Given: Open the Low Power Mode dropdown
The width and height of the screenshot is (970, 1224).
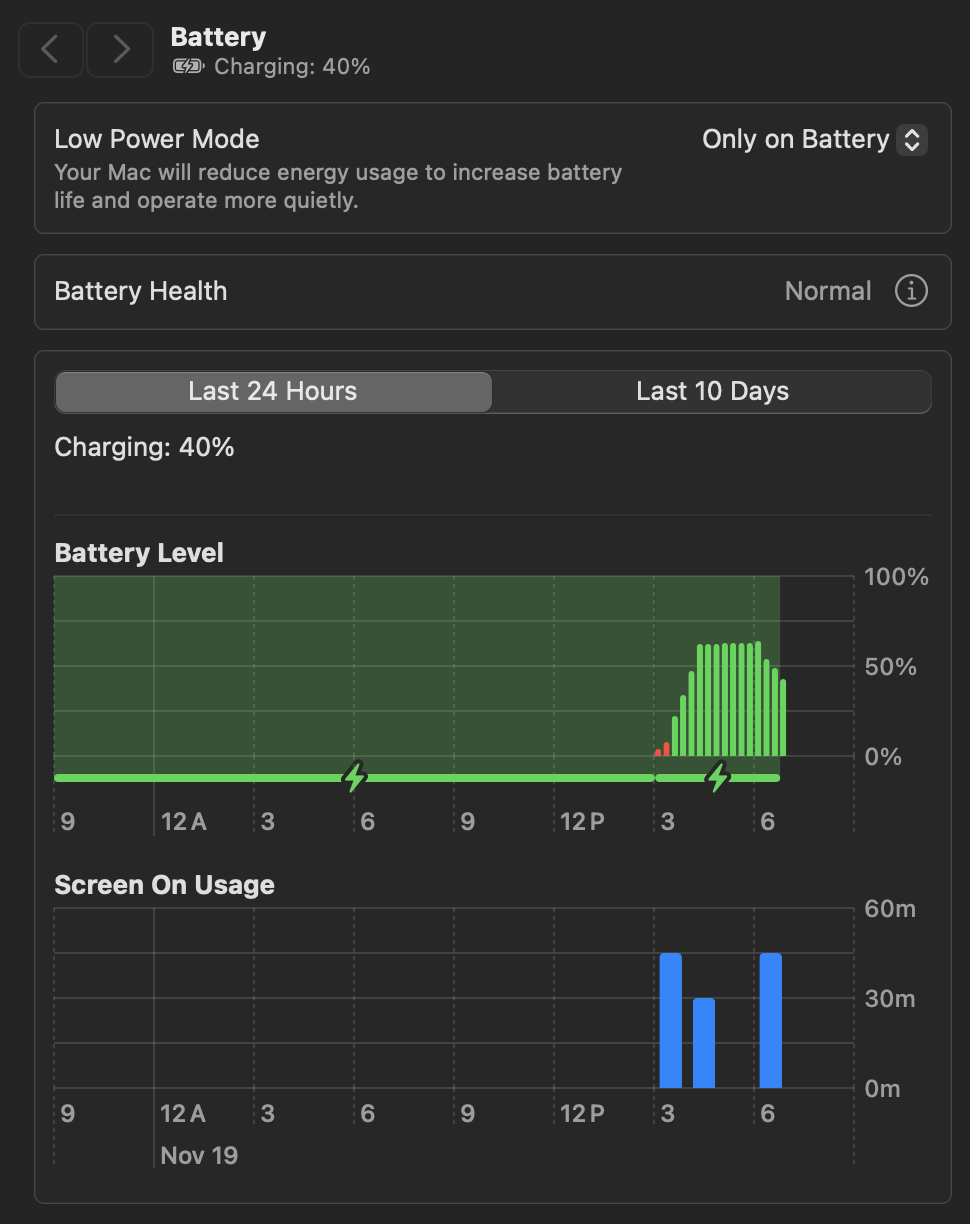Looking at the screenshot, I should (814, 139).
